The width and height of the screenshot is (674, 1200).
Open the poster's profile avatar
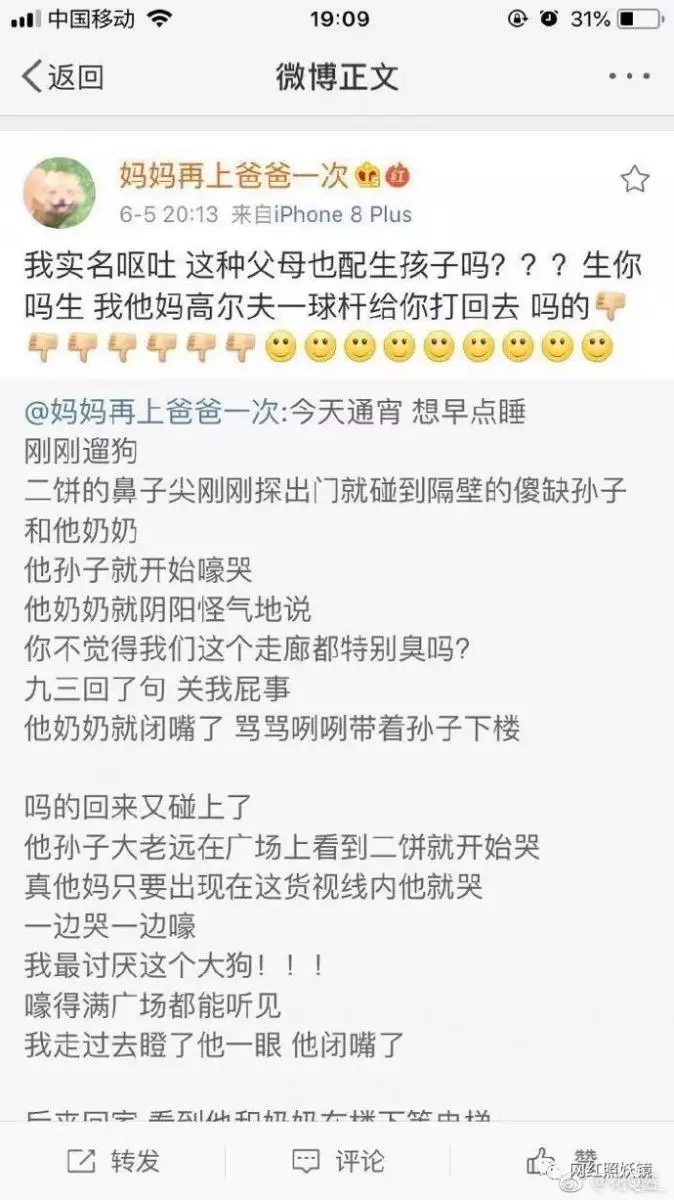[x=59, y=192]
